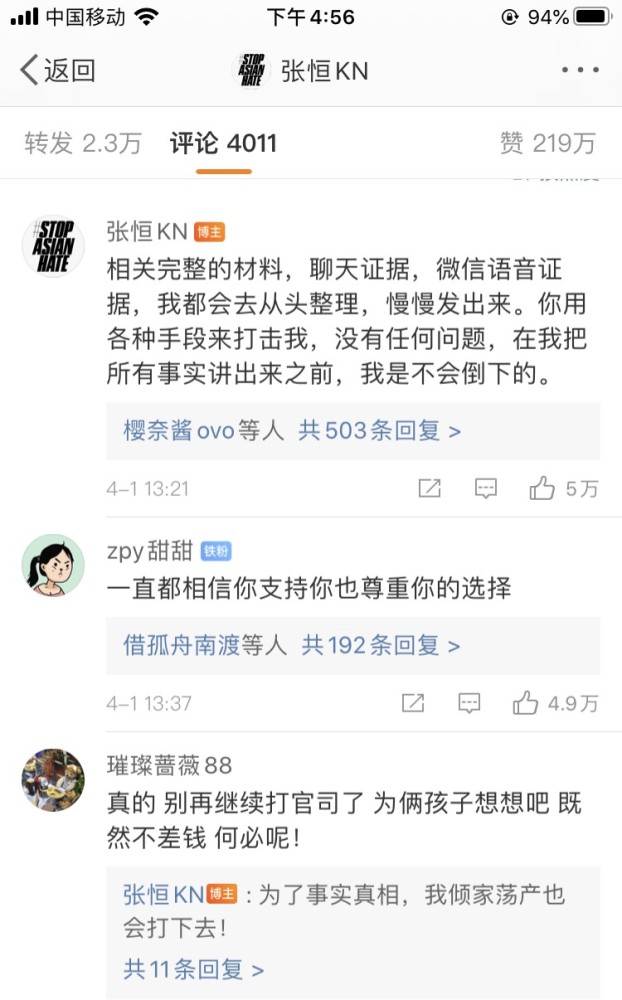Open zpy甜甜's avatar
The height and width of the screenshot is (1000, 622).
53,564
